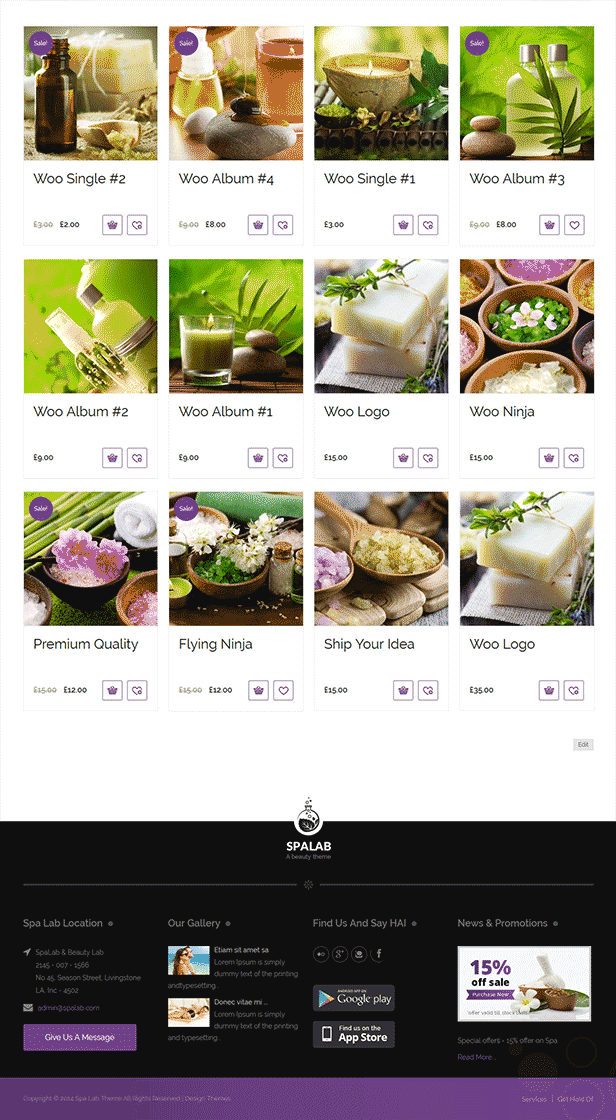The image size is (616, 1120).
Task: Open the Etiam sit amet sa gallery item
Action: click(241, 949)
